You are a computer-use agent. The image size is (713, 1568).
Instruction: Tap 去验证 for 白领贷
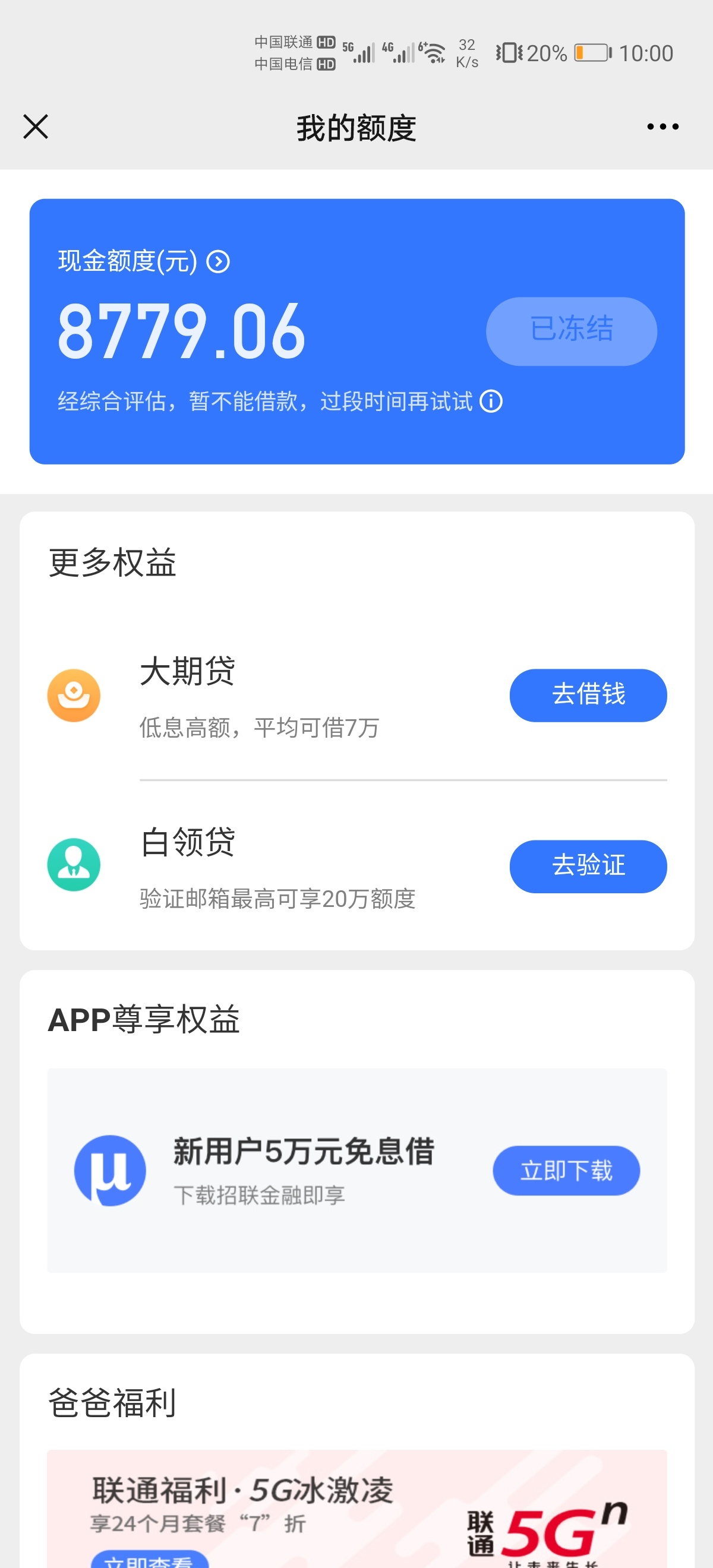coord(588,866)
